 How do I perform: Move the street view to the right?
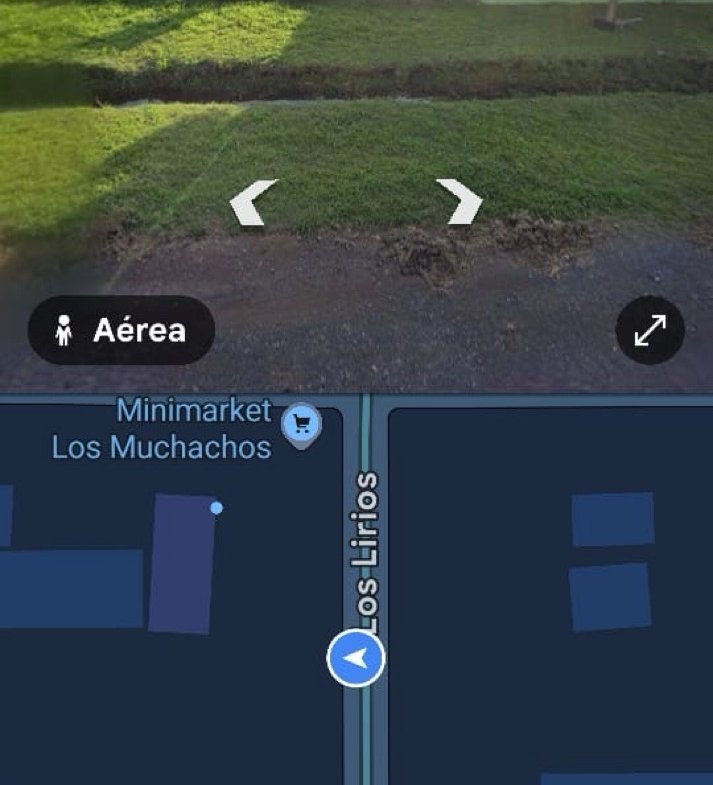[460, 203]
